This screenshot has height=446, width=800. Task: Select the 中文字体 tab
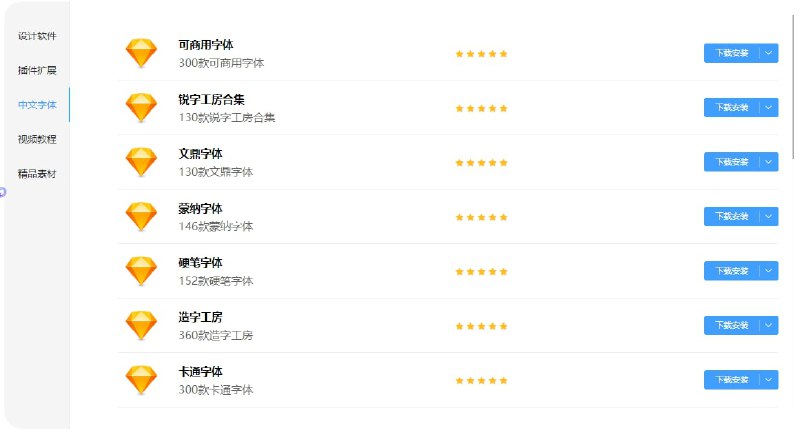click(37, 105)
